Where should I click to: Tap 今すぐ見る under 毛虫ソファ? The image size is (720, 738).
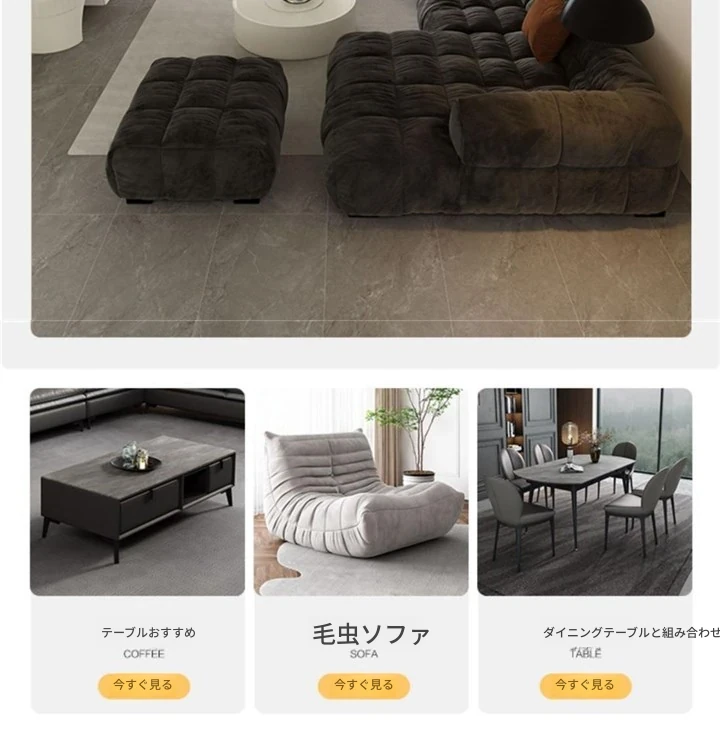[x=364, y=685]
